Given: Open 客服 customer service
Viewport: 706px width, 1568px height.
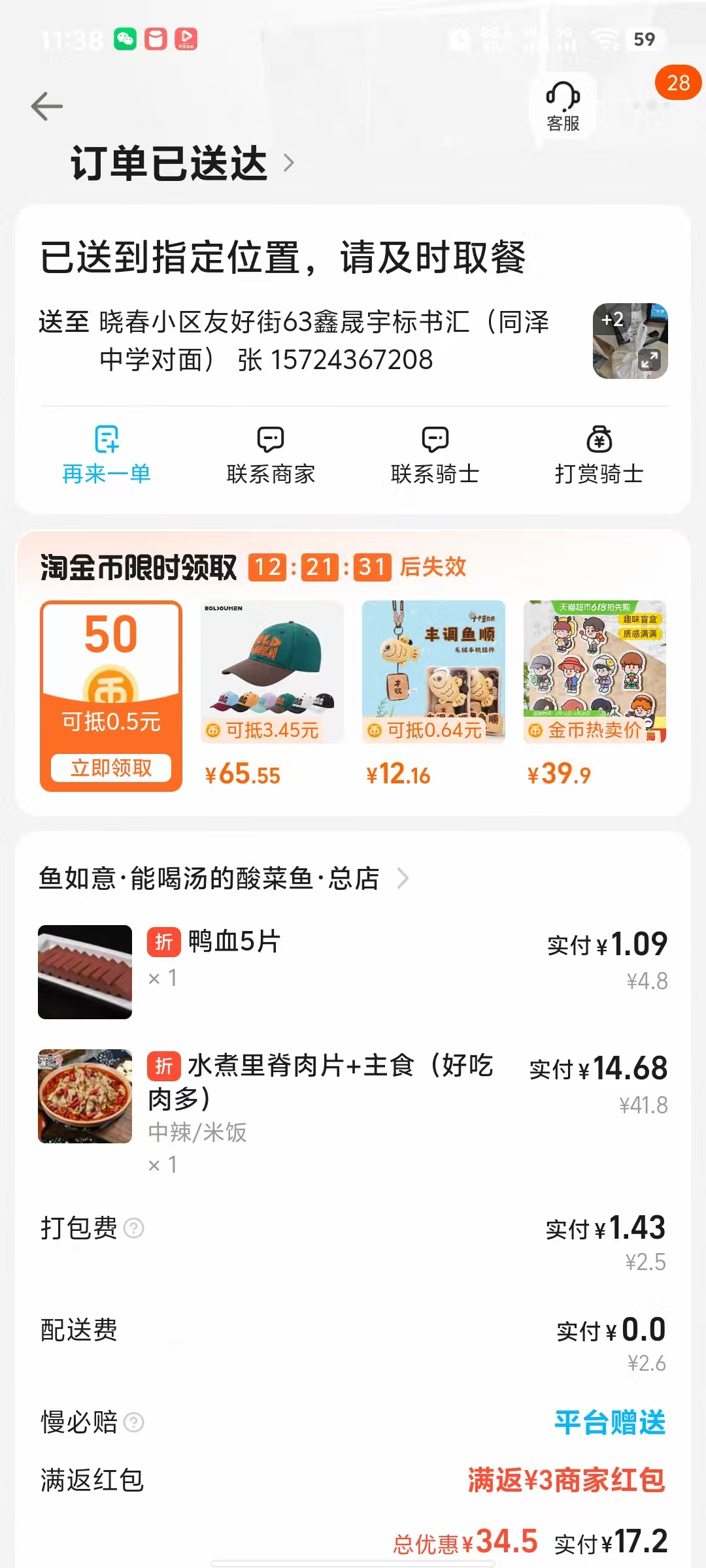Looking at the screenshot, I should (x=563, y=106).
